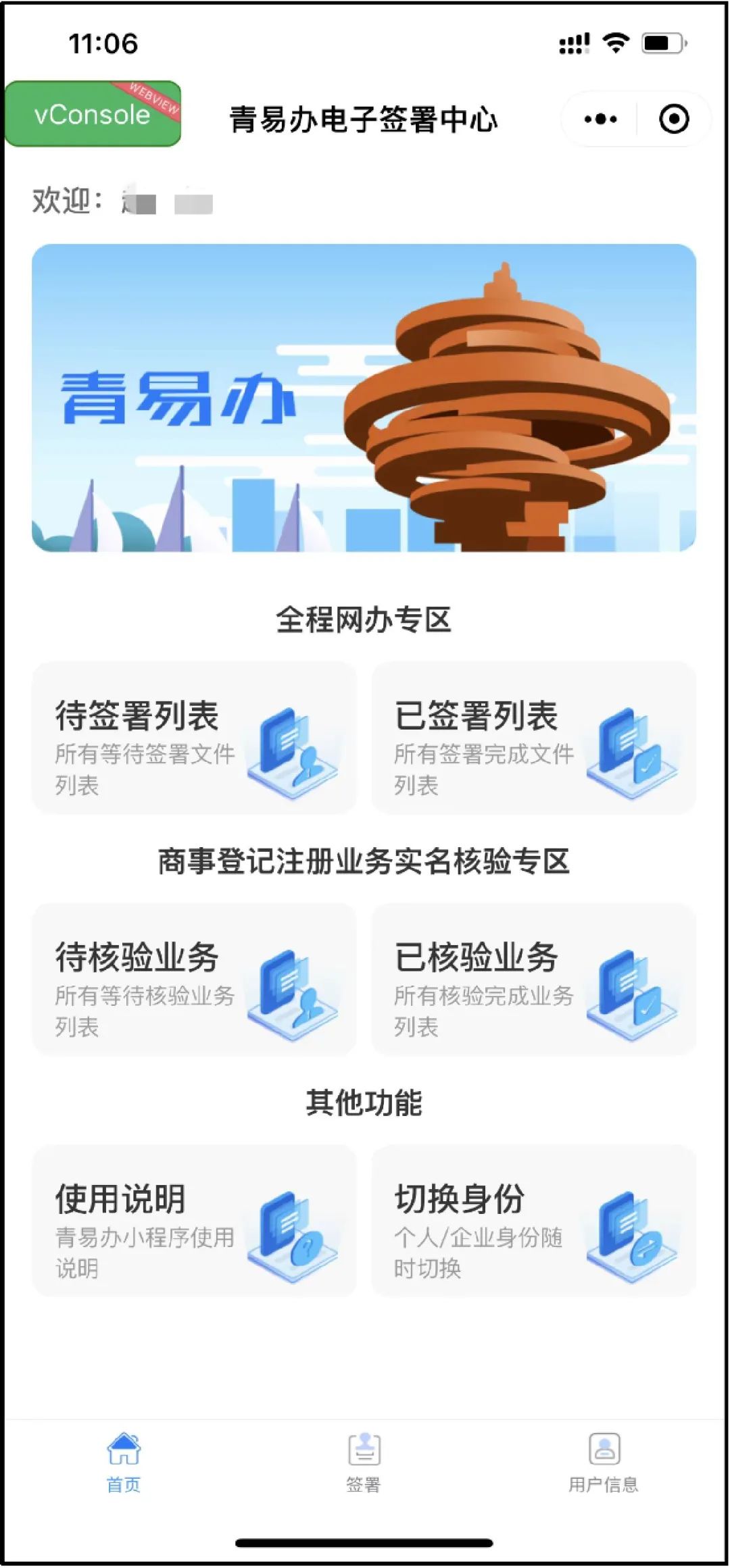Screen dimensions: 730x1568
Task: Open the vConsole debug button
Action: coord(93,113)
